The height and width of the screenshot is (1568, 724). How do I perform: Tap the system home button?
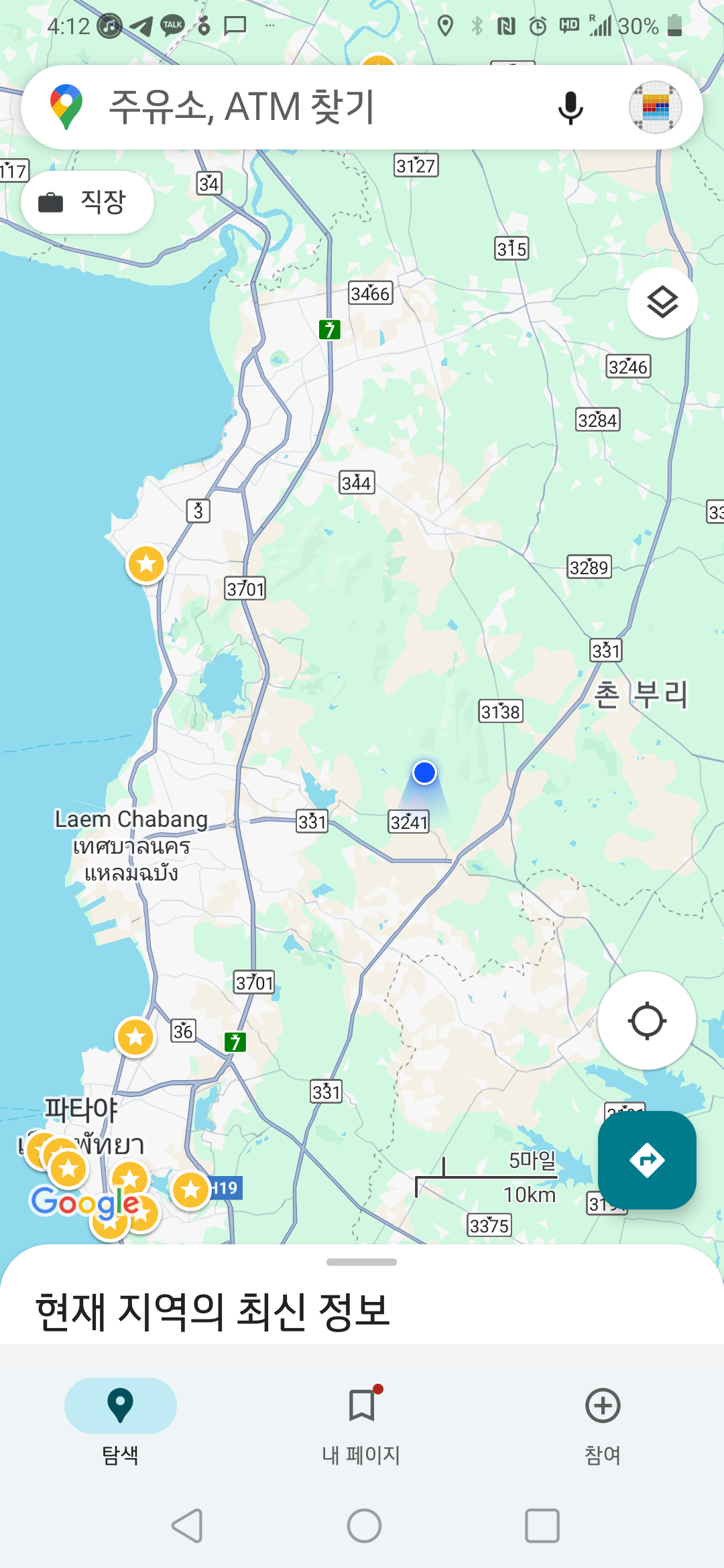coord(364,1526)
